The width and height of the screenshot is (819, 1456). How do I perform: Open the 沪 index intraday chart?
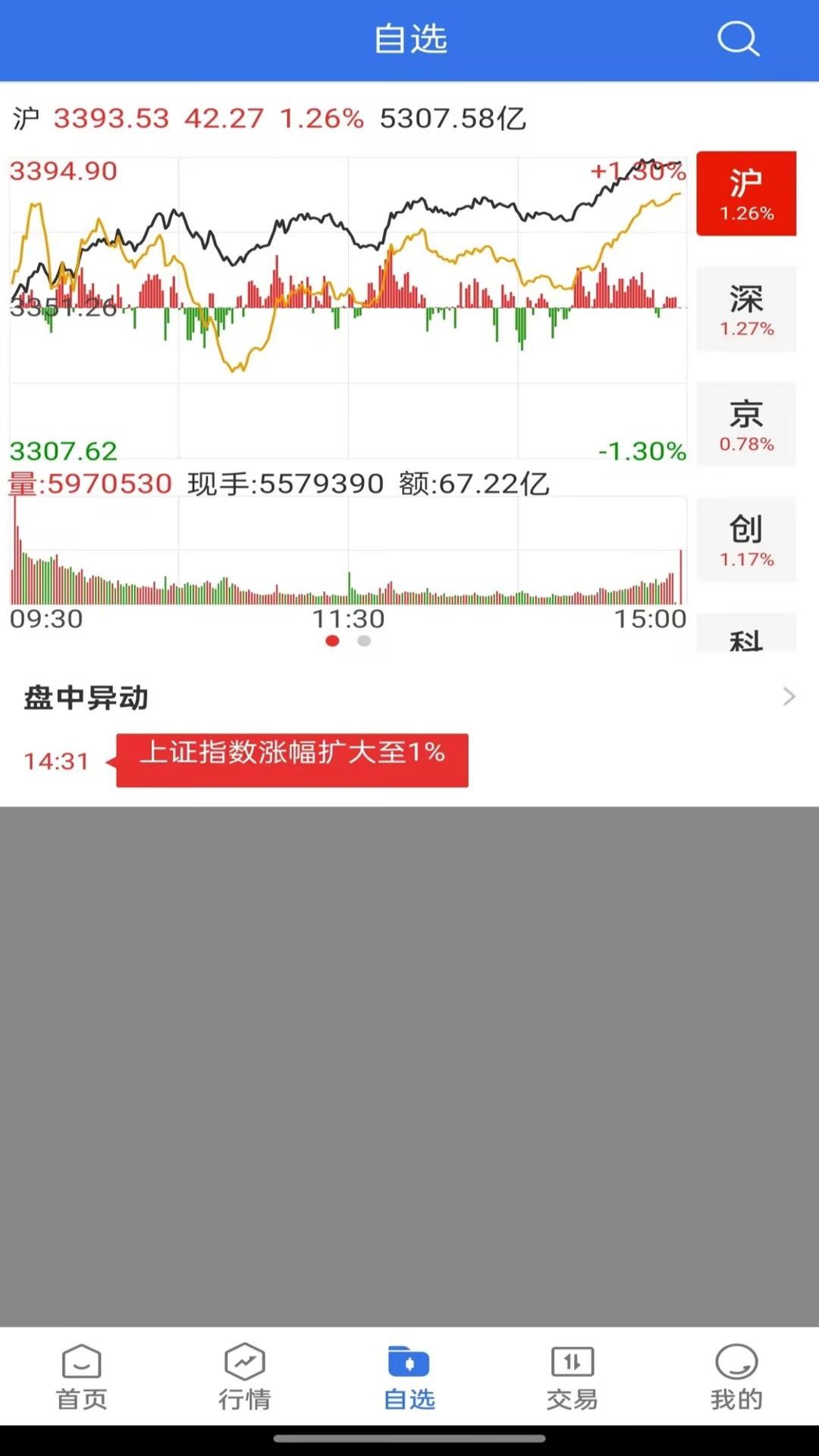point(348,307)
